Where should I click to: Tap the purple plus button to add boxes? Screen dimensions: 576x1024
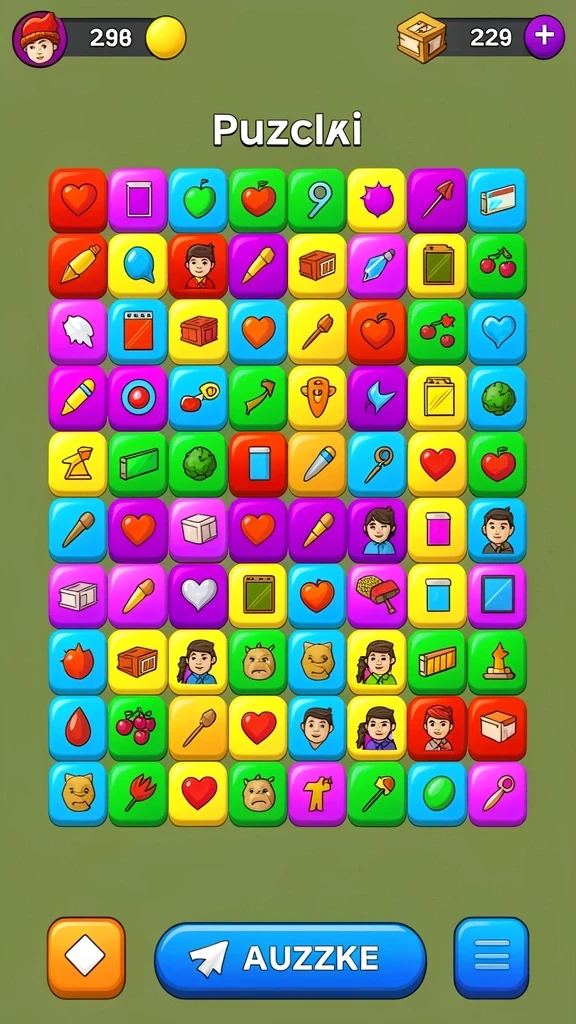click(544, 37)
